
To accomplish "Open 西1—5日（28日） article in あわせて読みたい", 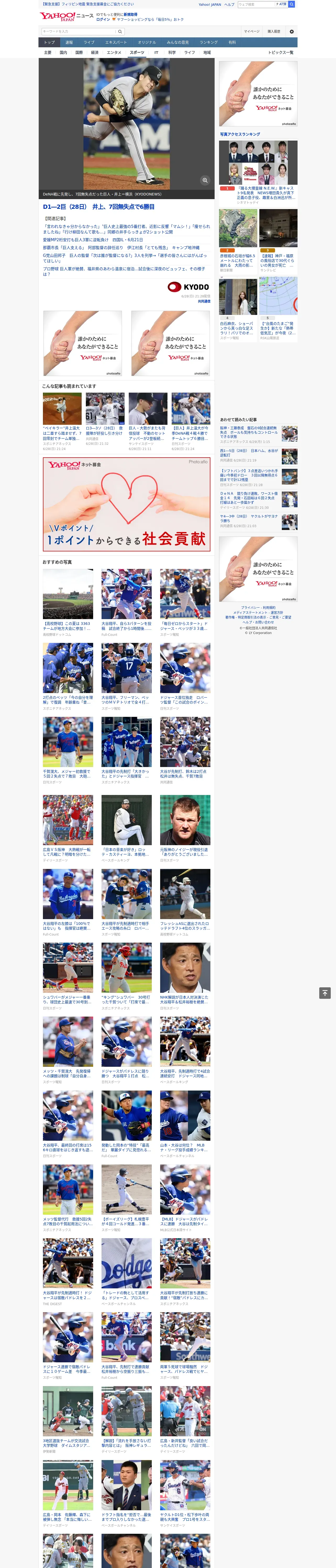I will pos(259,457).
